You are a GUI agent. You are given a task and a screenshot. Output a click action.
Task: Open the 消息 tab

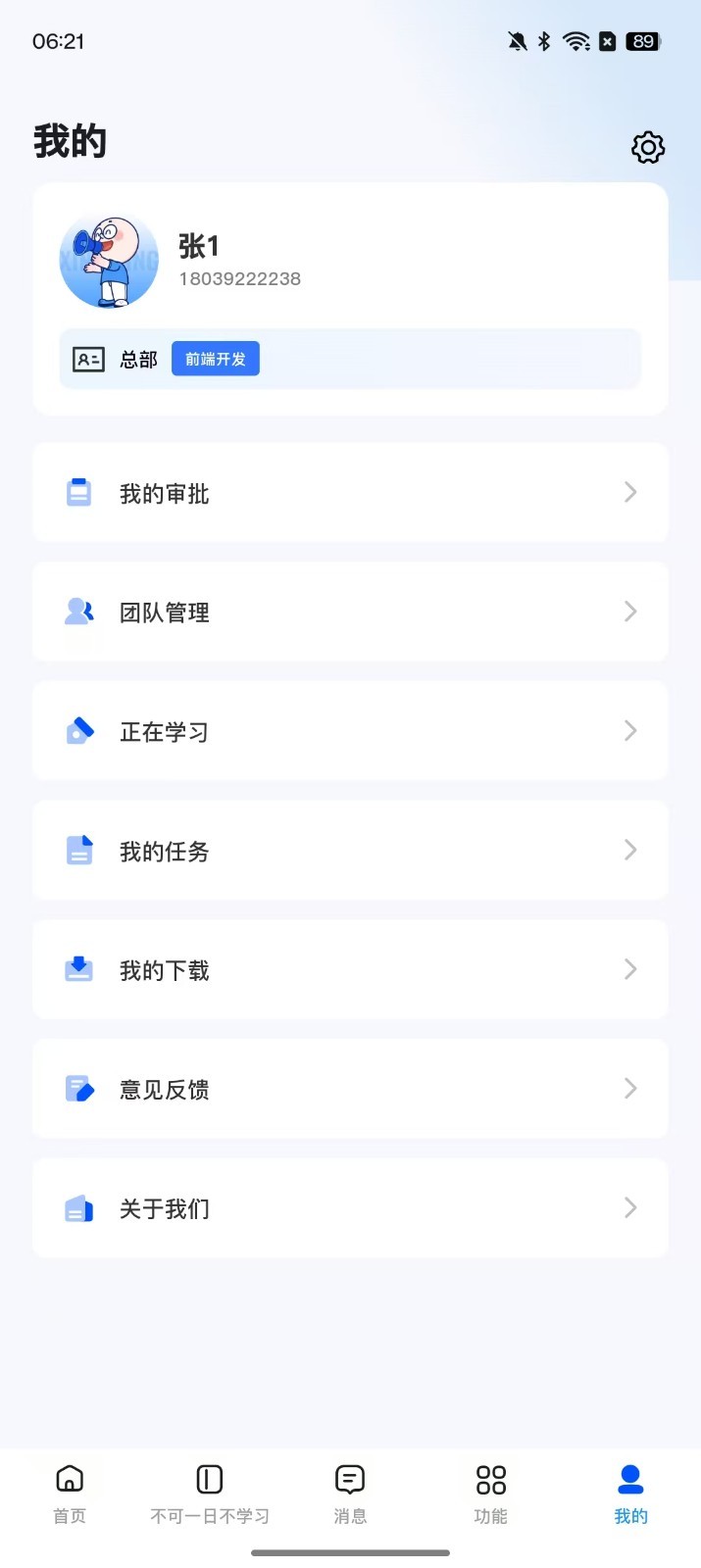pos(350,1494)
